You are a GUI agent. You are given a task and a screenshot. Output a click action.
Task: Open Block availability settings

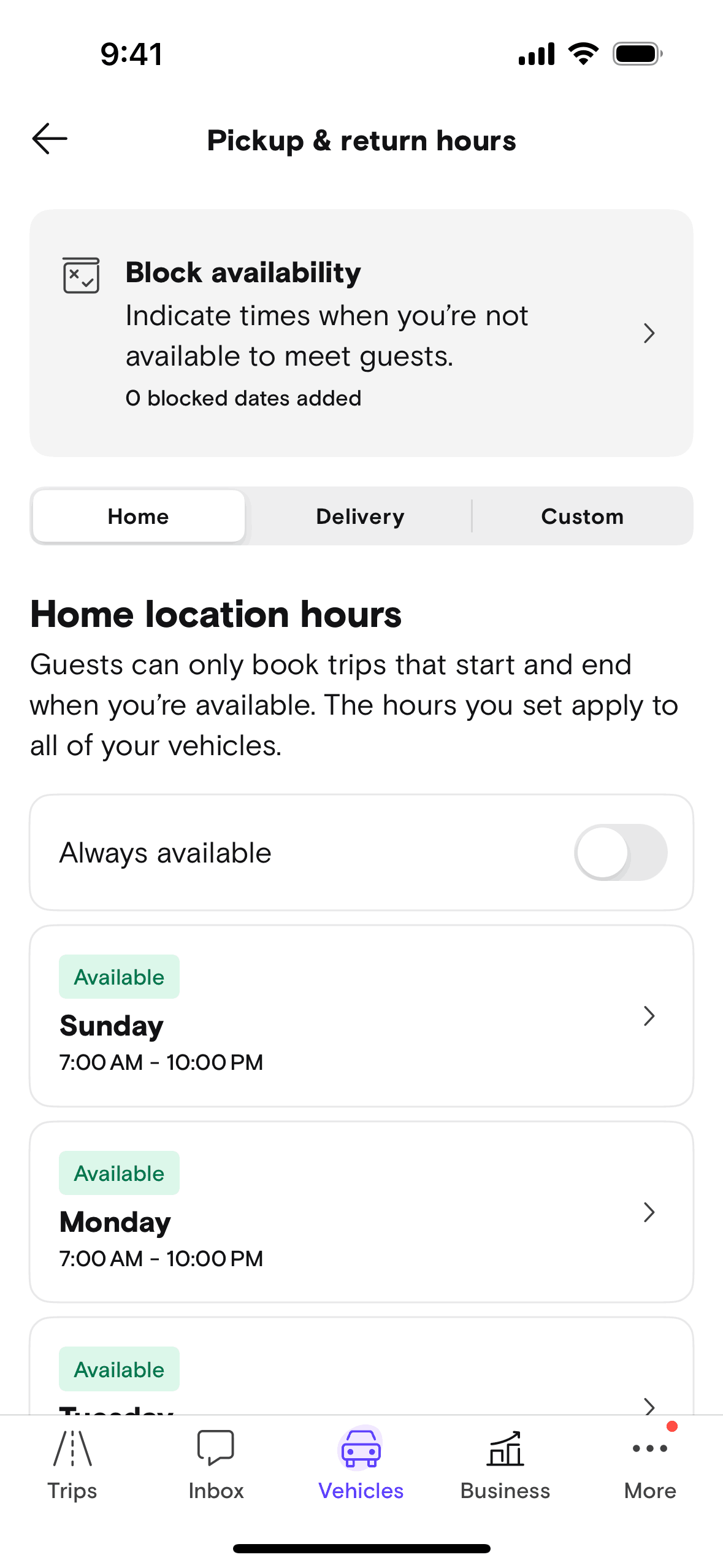pos(361,333)
